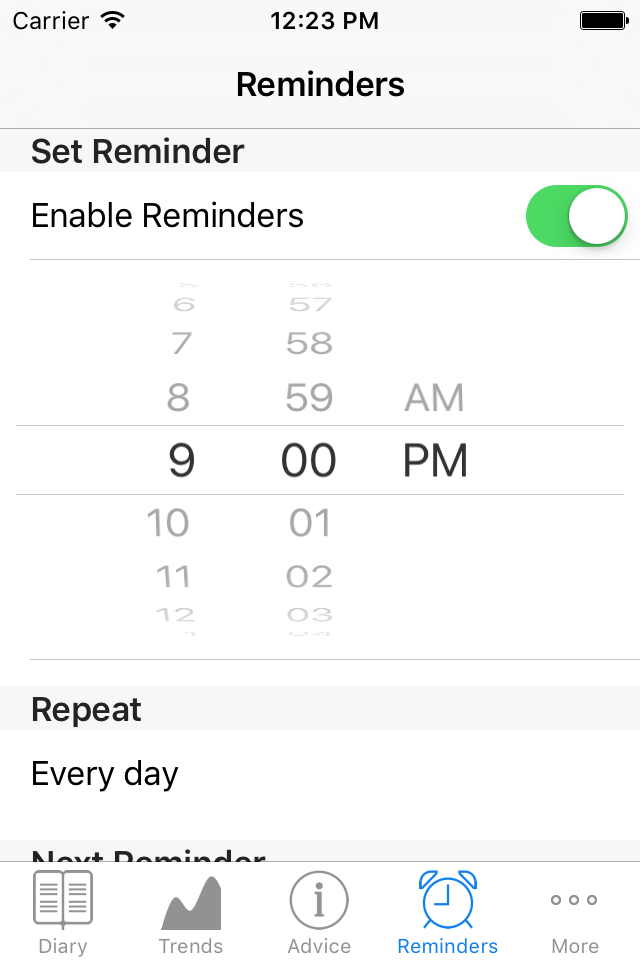Switch to the Diary tab
The width and height of the screenshot is (640, 960).
(x=63, y=912)
